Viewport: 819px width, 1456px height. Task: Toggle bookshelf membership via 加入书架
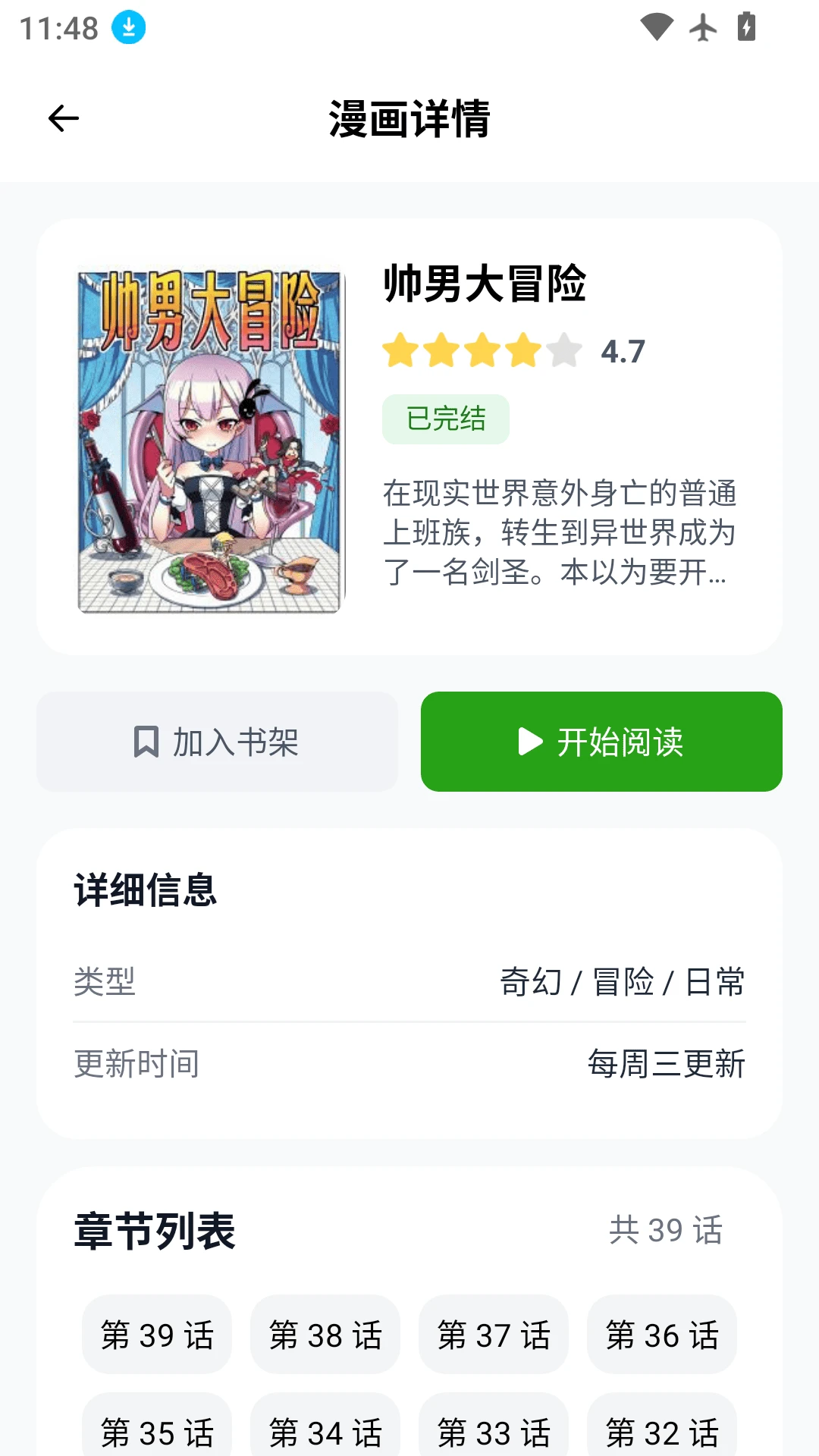[x=217, y=742]
